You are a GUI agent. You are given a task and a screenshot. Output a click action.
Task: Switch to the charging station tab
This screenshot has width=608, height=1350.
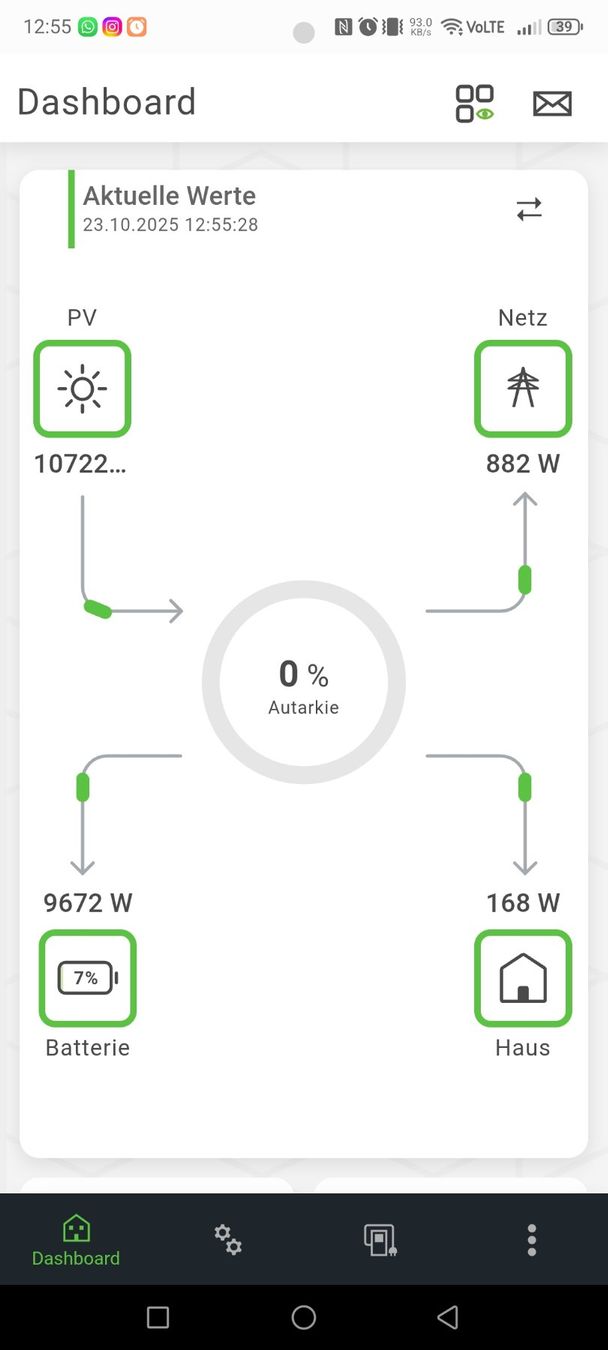380,1240
